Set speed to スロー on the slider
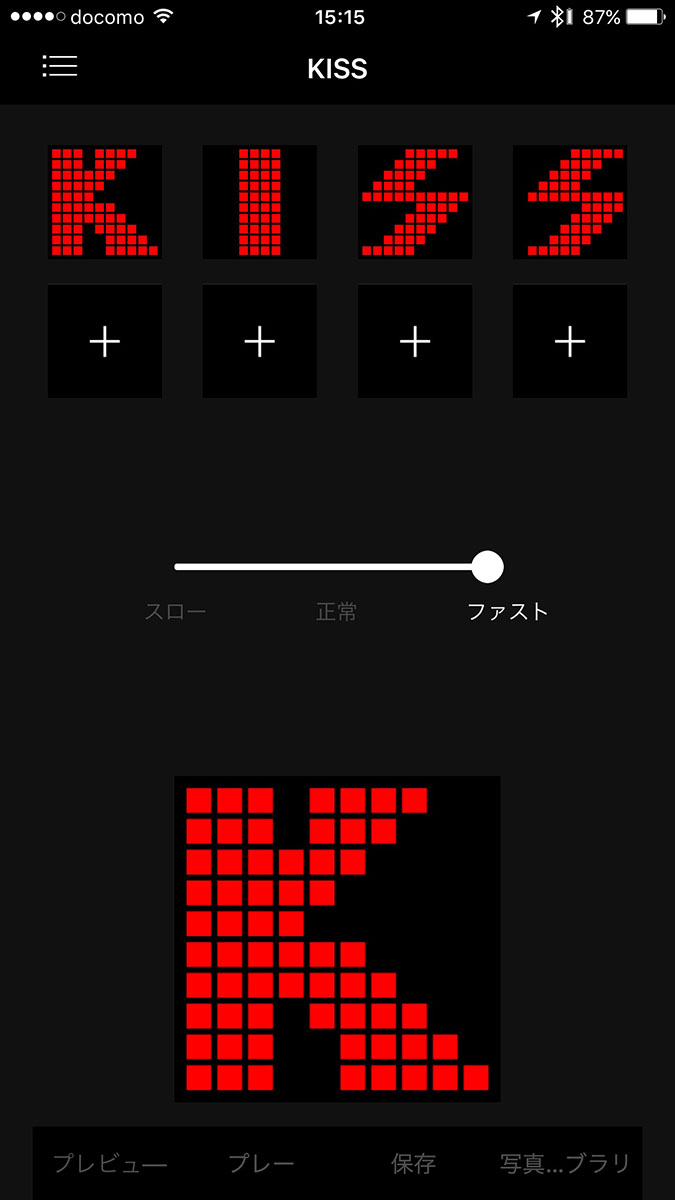 point(177,567)
